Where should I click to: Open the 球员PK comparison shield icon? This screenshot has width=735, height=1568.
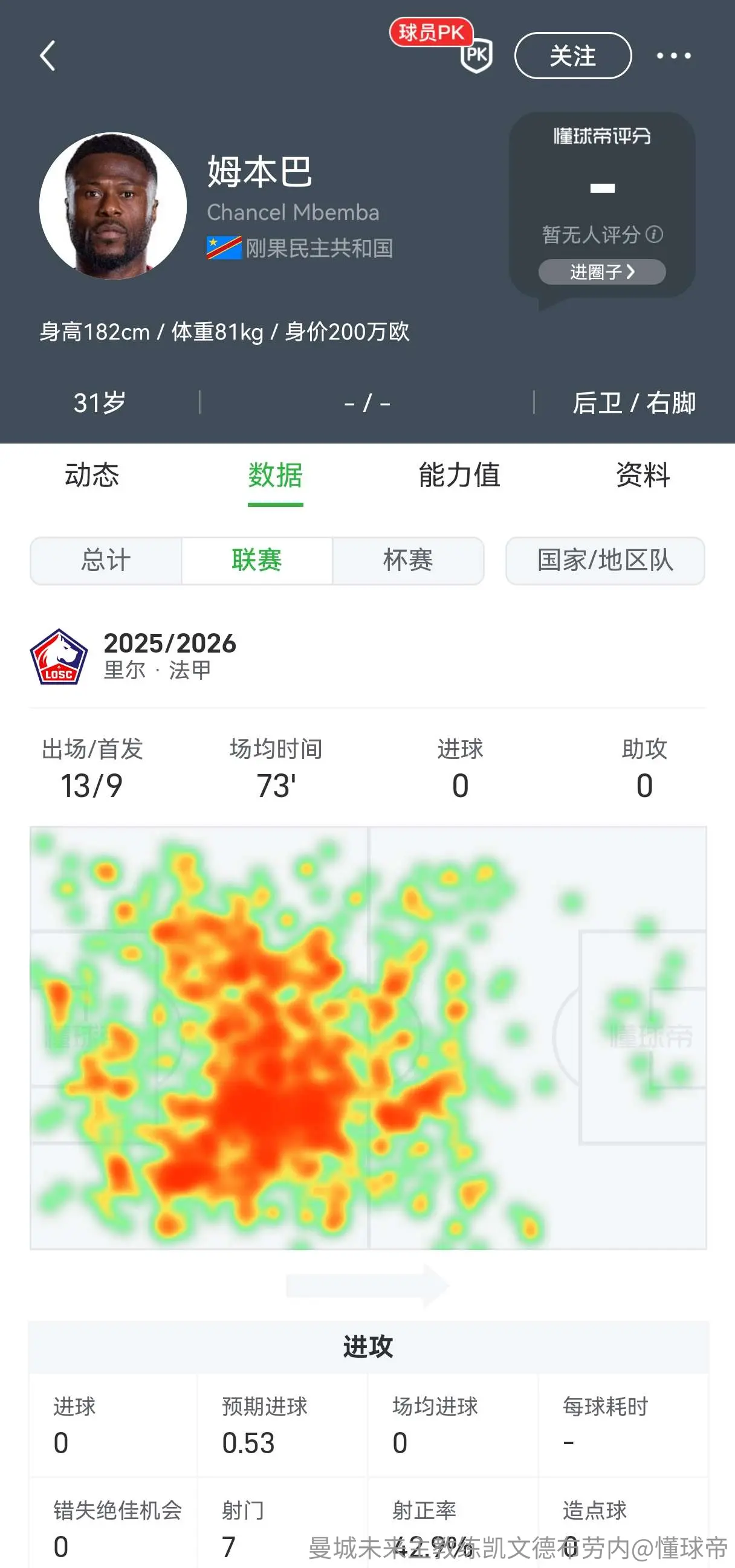(x=476, y=56)
